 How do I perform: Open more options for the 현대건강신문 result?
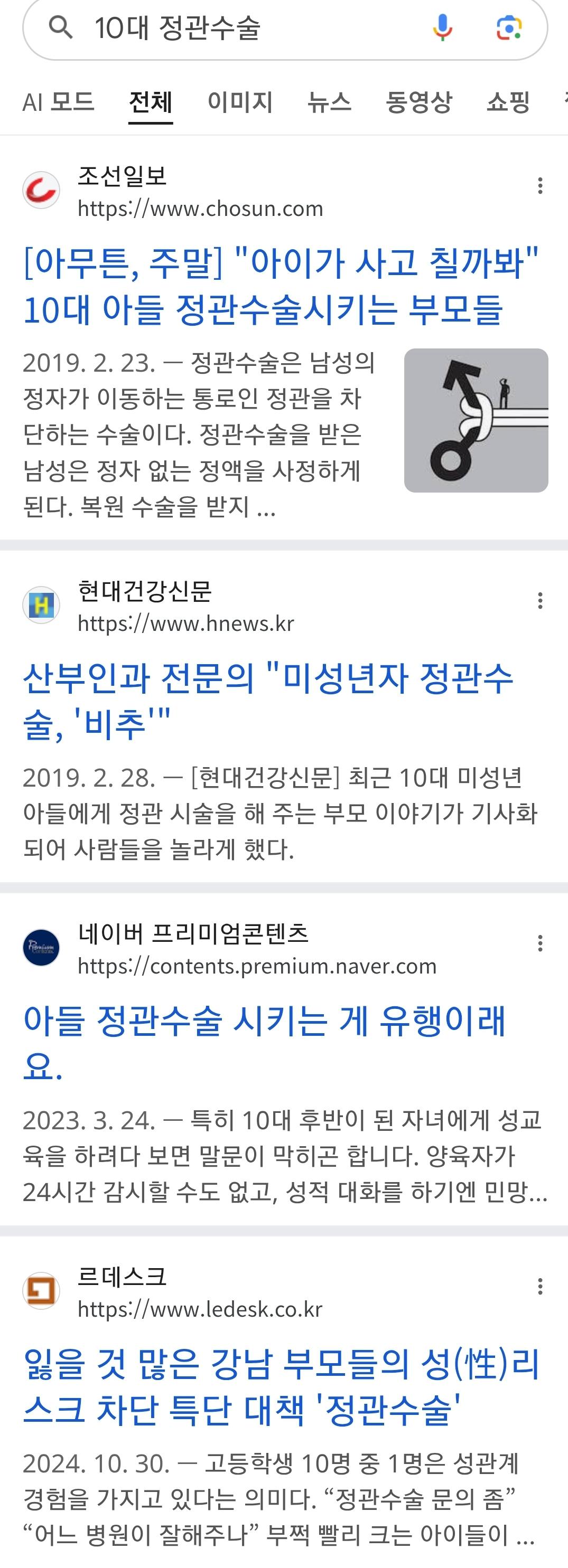click(540, 601)
